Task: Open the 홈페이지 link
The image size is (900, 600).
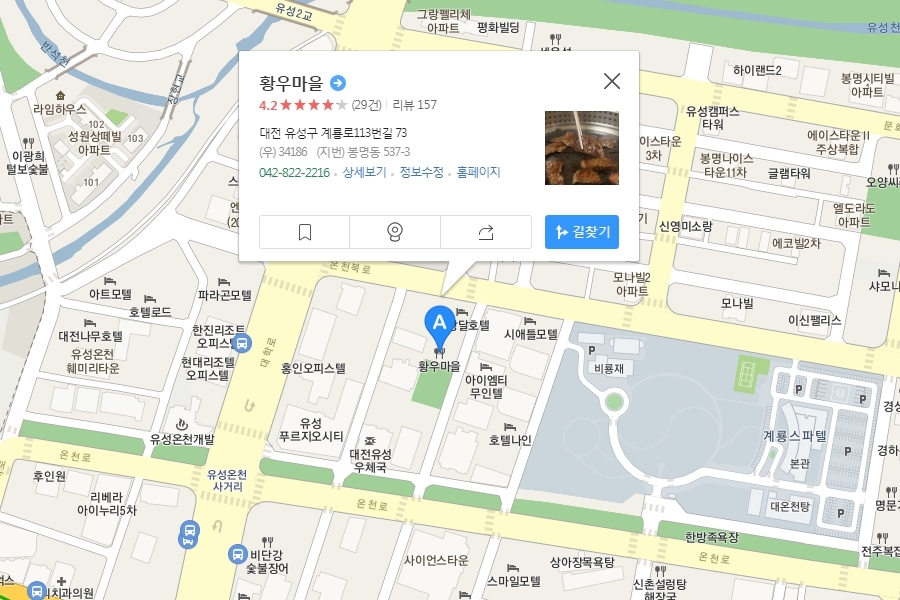Action: 478,172
